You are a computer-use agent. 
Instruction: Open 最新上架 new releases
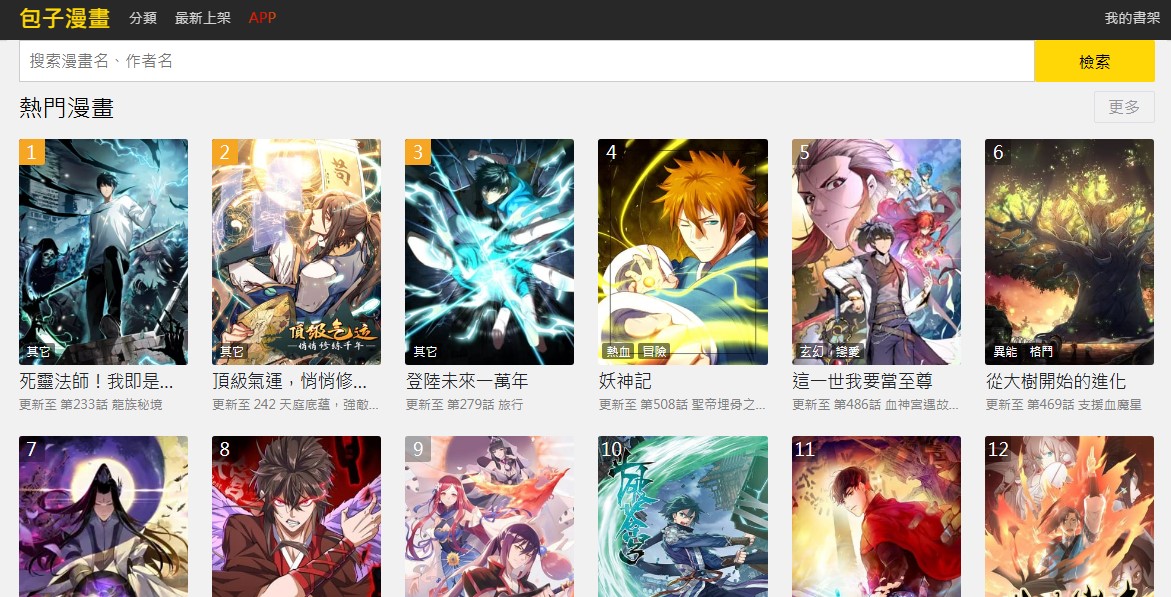[x=203, y=18]
